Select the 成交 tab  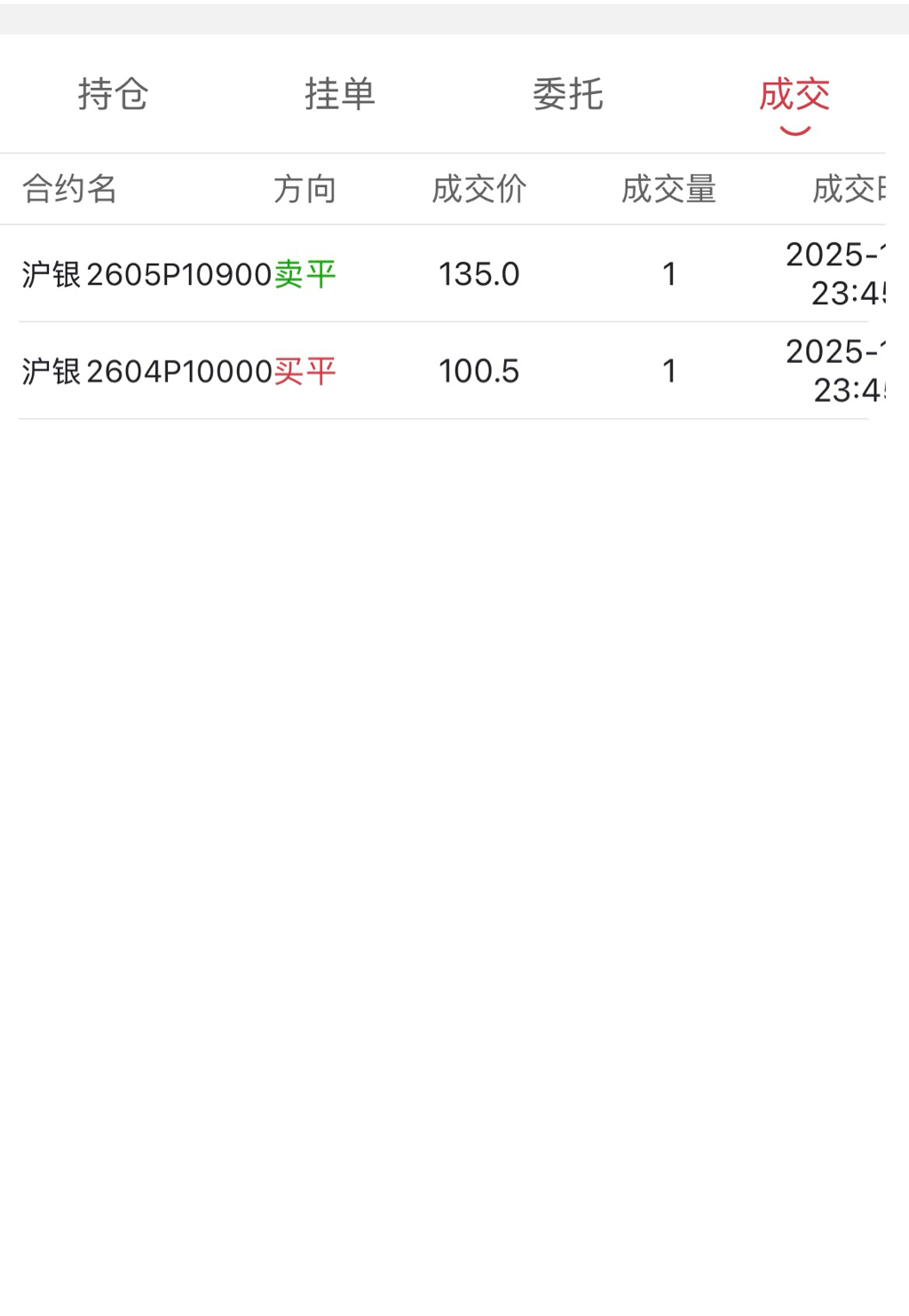click(794, 94)
